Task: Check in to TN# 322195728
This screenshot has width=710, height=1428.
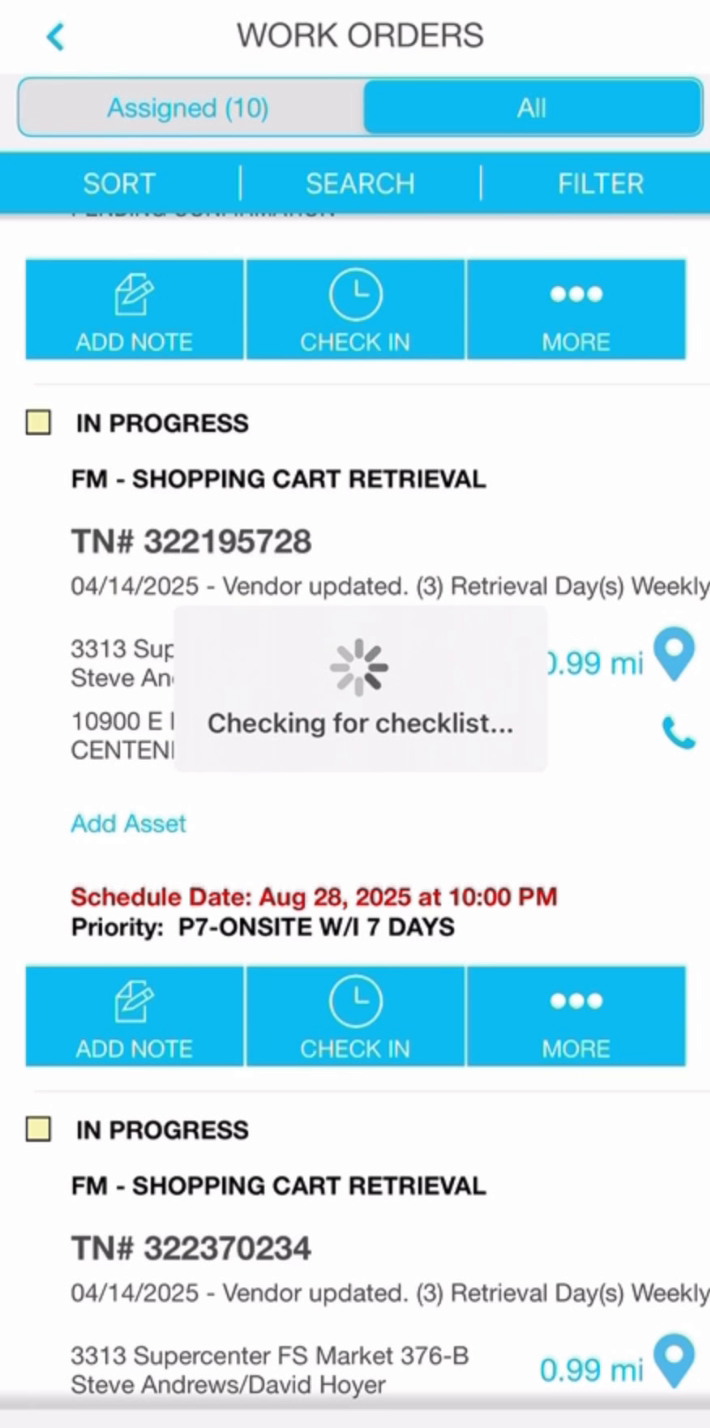Action: coord(355,1015)
